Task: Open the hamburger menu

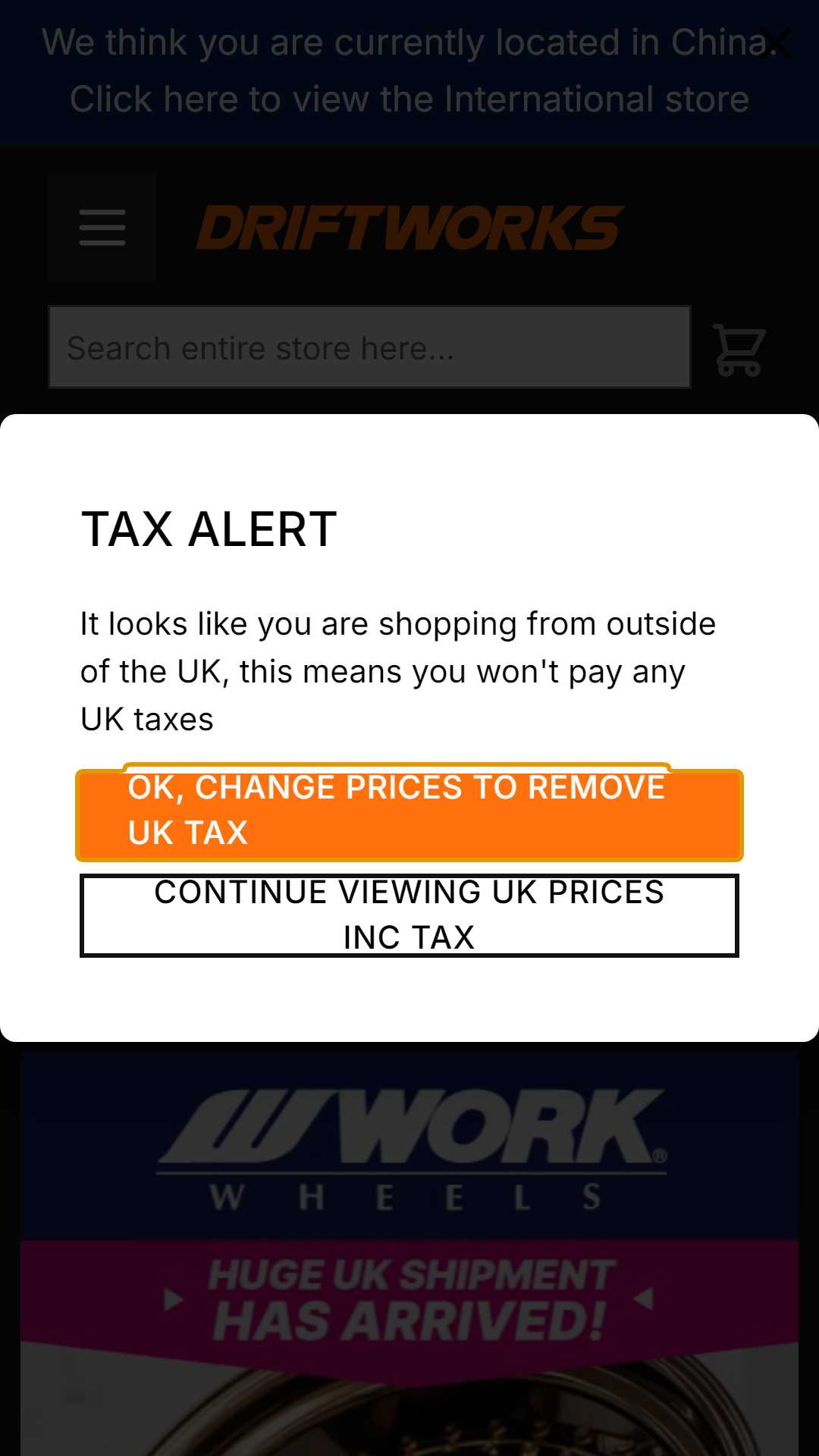Action: (x=102, y=227)
